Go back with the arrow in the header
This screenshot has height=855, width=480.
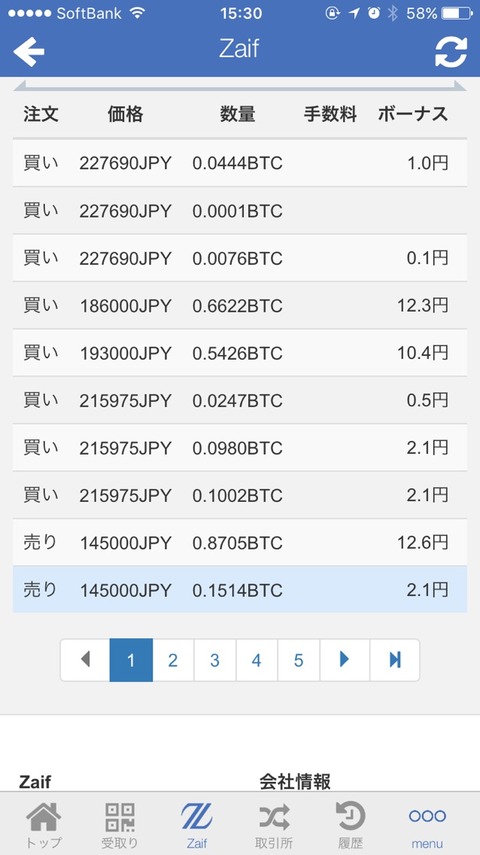(x=29, y=52)
